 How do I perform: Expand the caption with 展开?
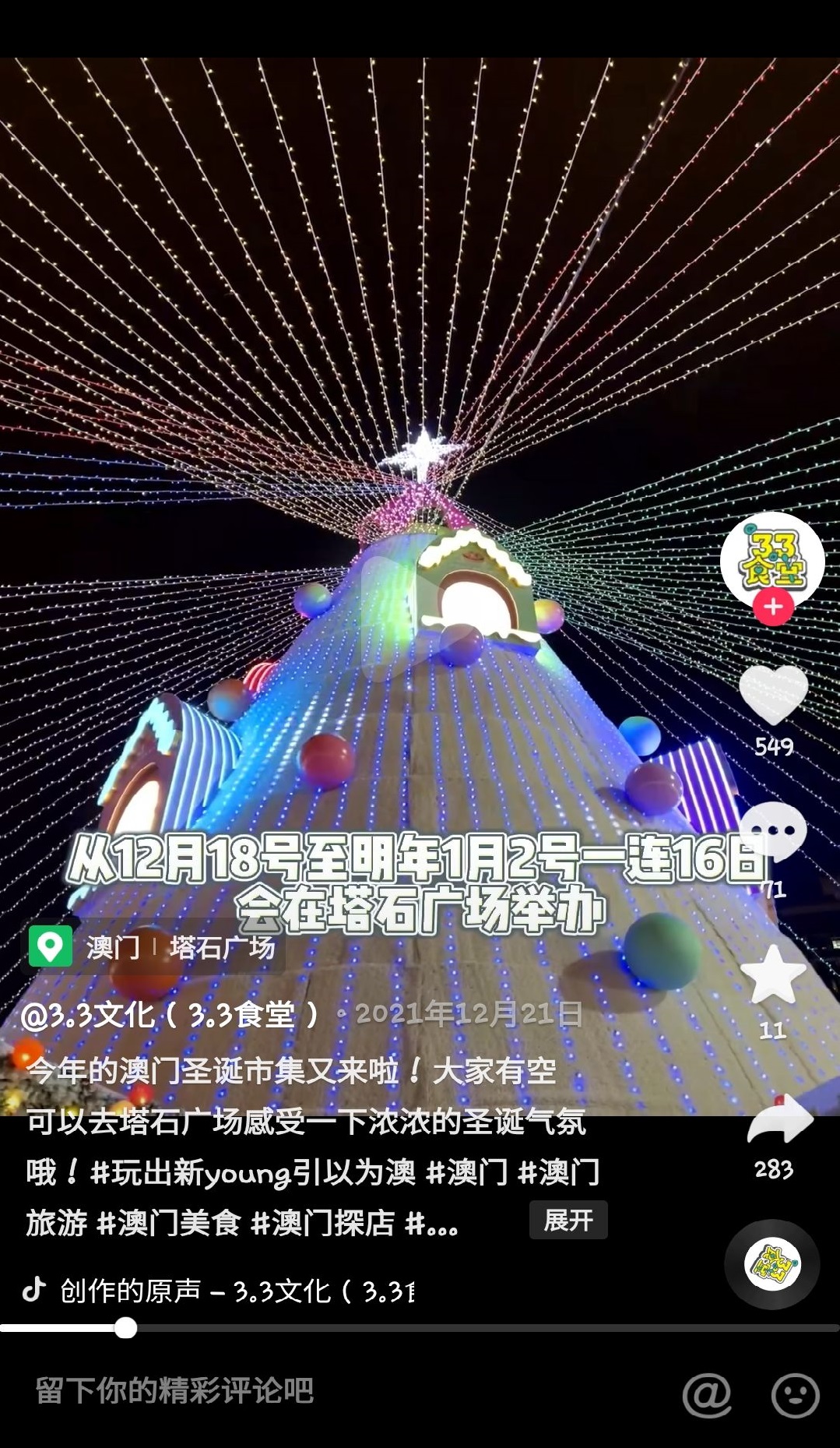tap(568, 1220)
